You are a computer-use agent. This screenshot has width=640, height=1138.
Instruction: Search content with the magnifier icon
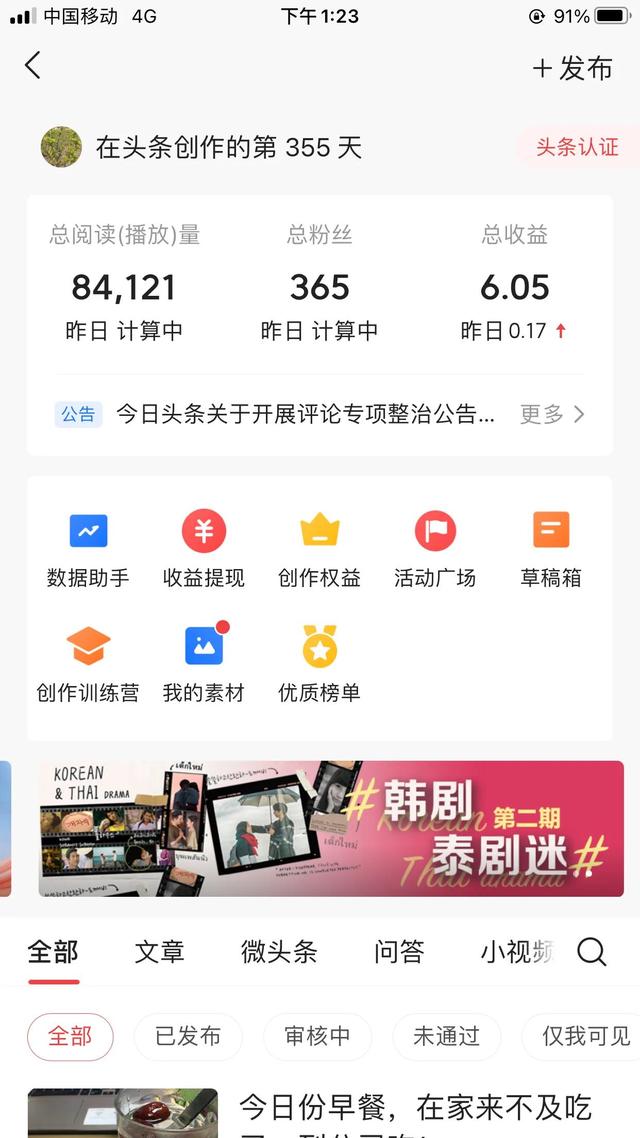coord(591,952)
